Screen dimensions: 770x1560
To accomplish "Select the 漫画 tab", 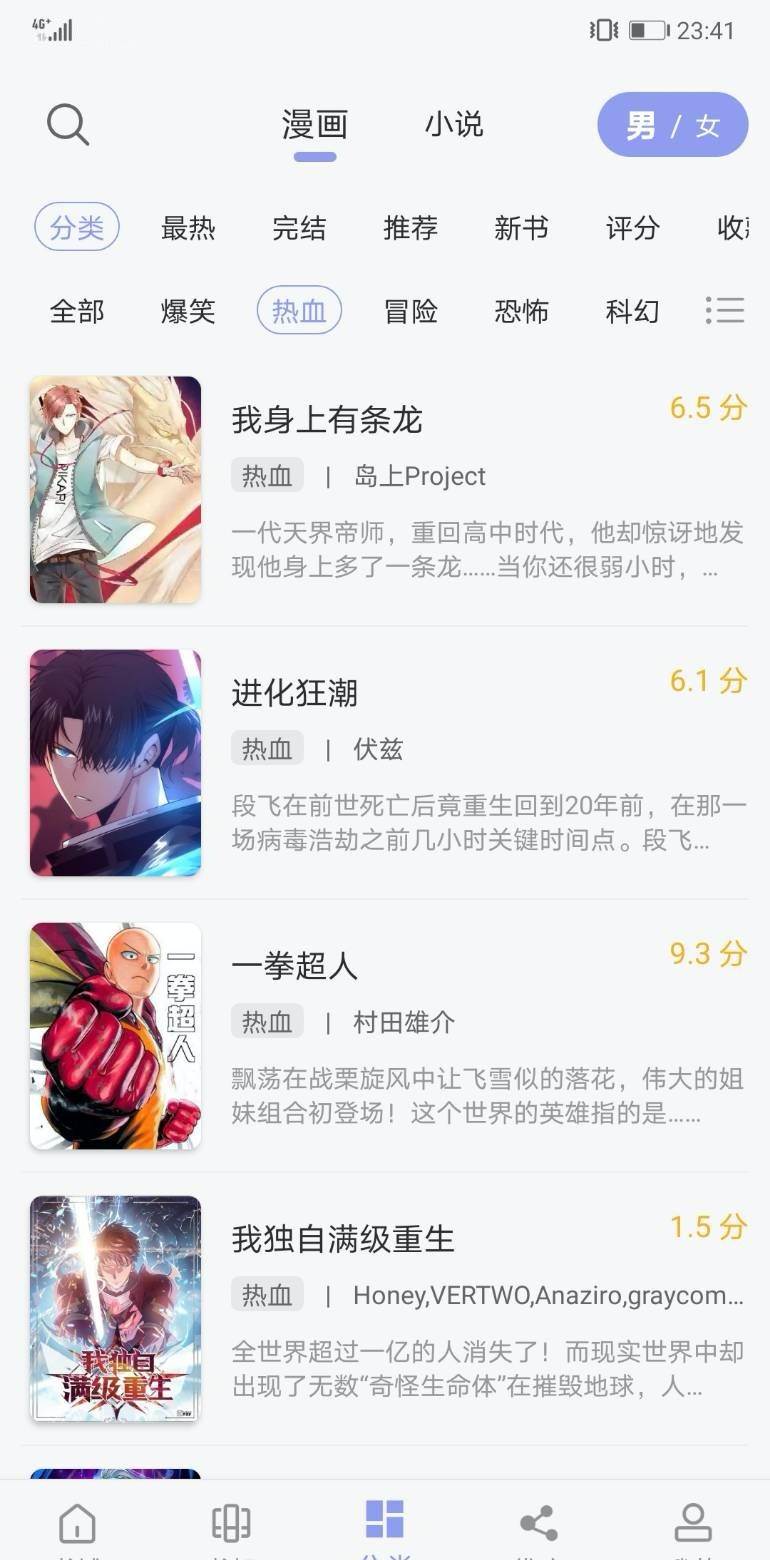I will (316, 124).
